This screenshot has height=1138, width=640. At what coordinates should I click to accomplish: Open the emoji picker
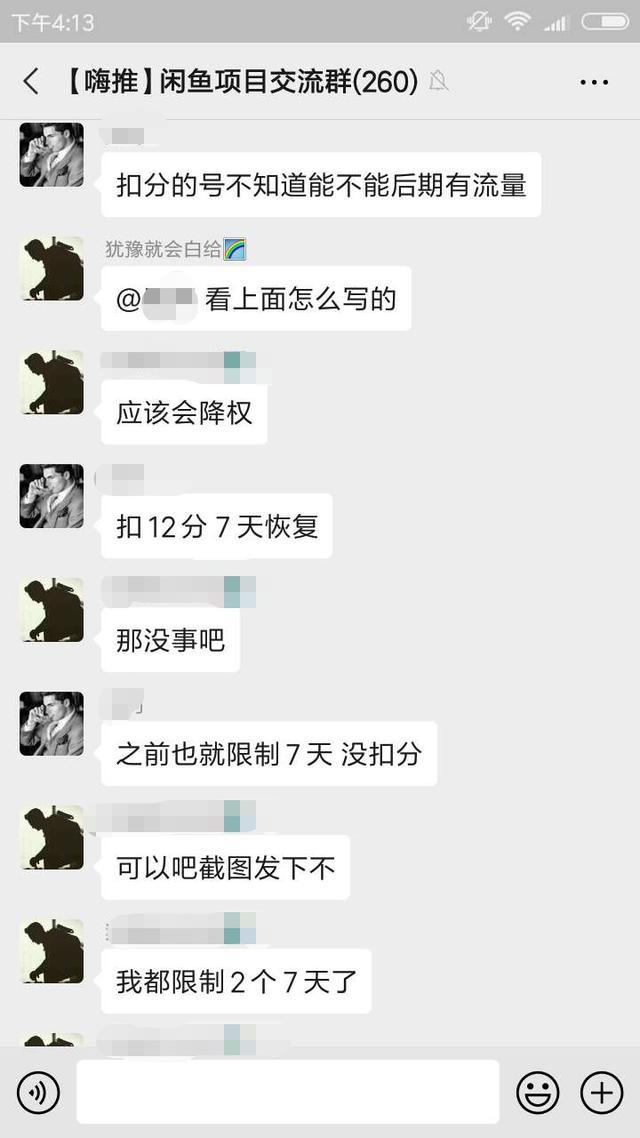coord(537,1093)
